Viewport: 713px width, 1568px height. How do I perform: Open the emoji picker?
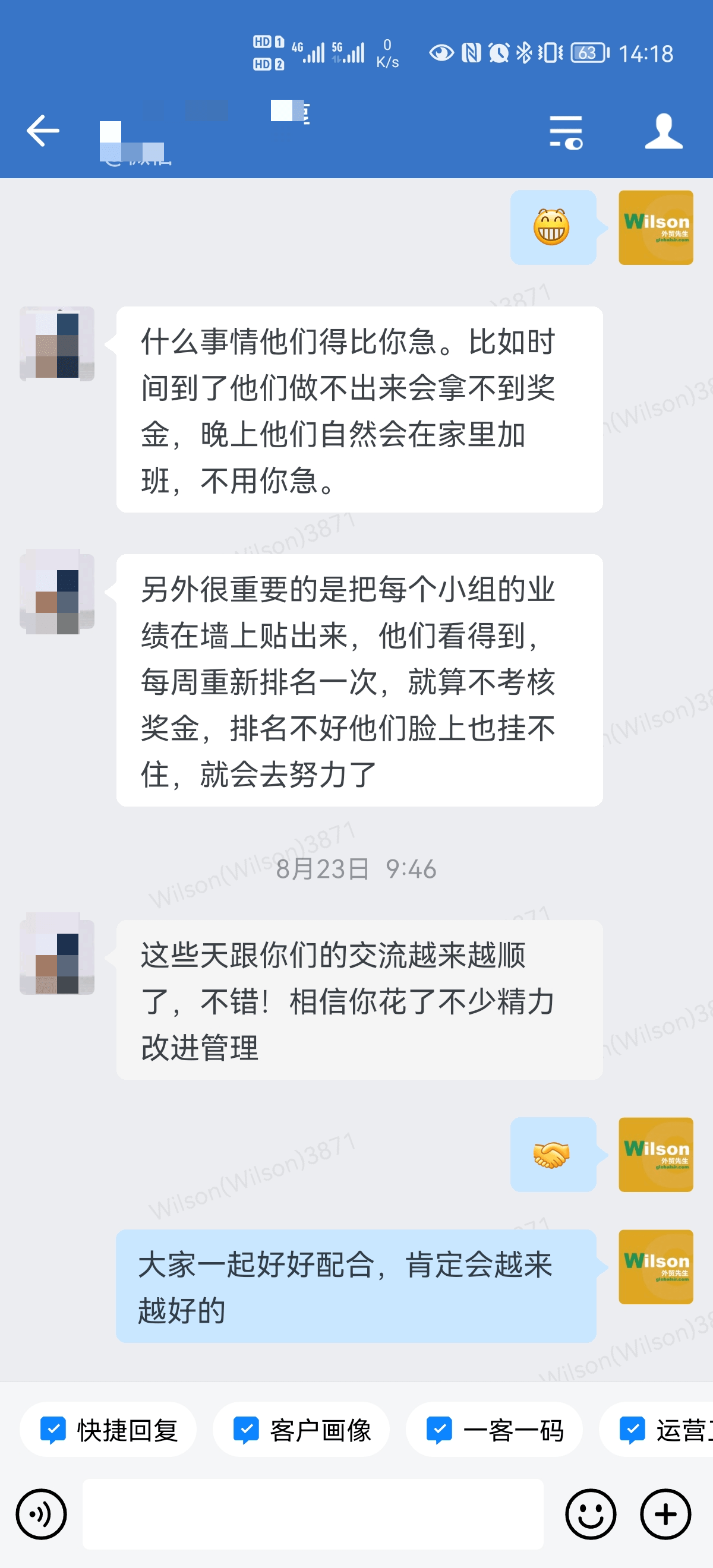591,1514
